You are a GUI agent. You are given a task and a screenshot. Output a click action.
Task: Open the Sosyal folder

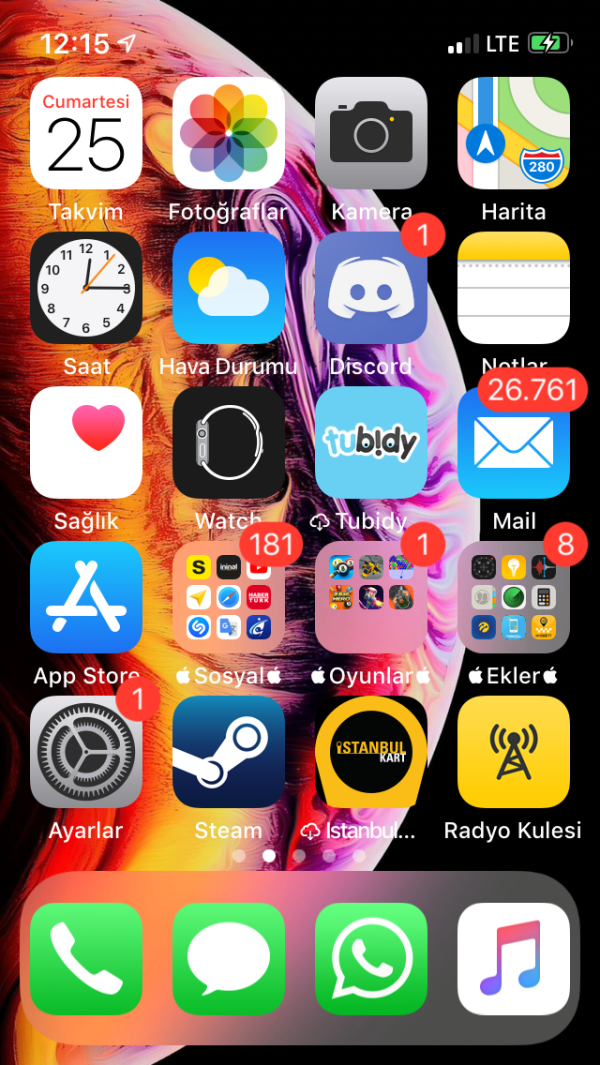click(229, 597)
